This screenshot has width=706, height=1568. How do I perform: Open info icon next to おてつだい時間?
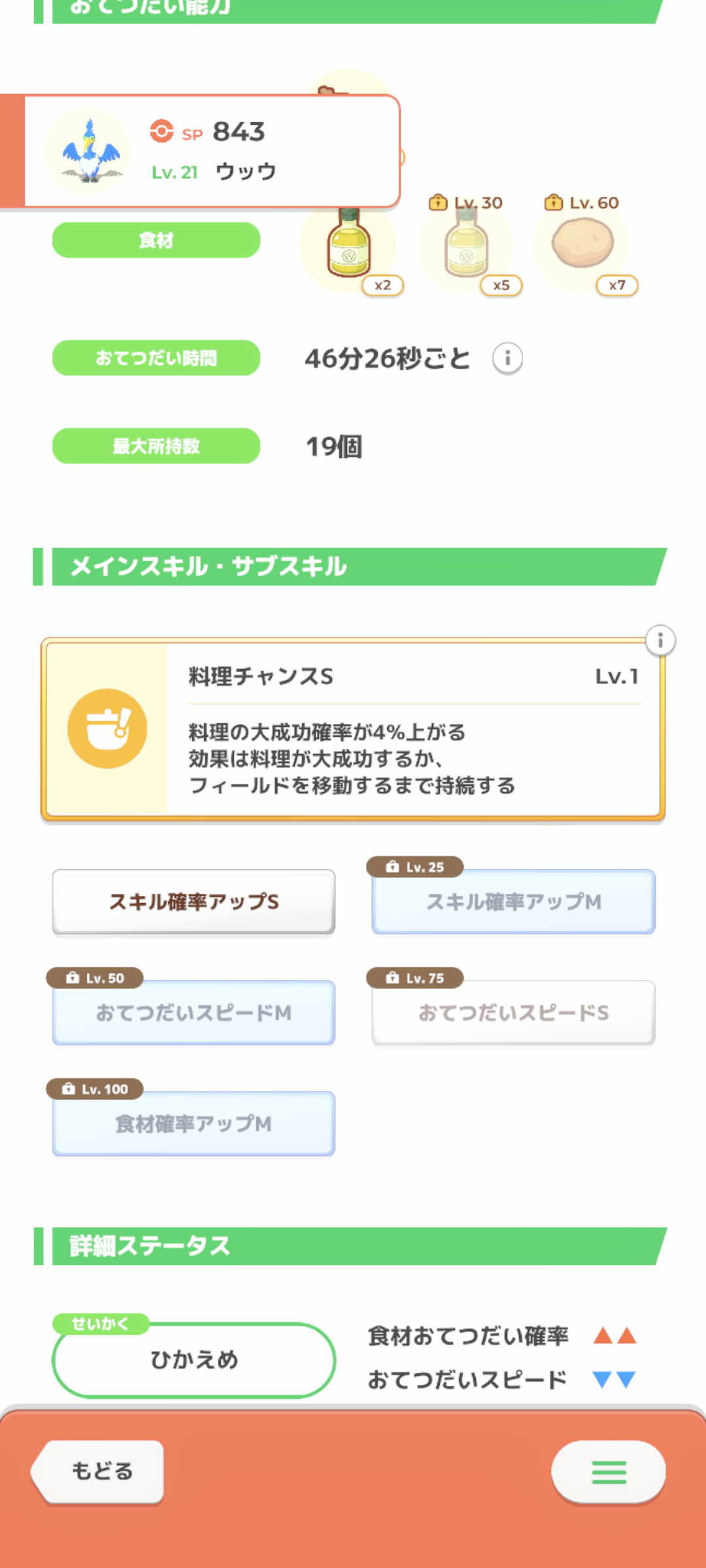507,358
